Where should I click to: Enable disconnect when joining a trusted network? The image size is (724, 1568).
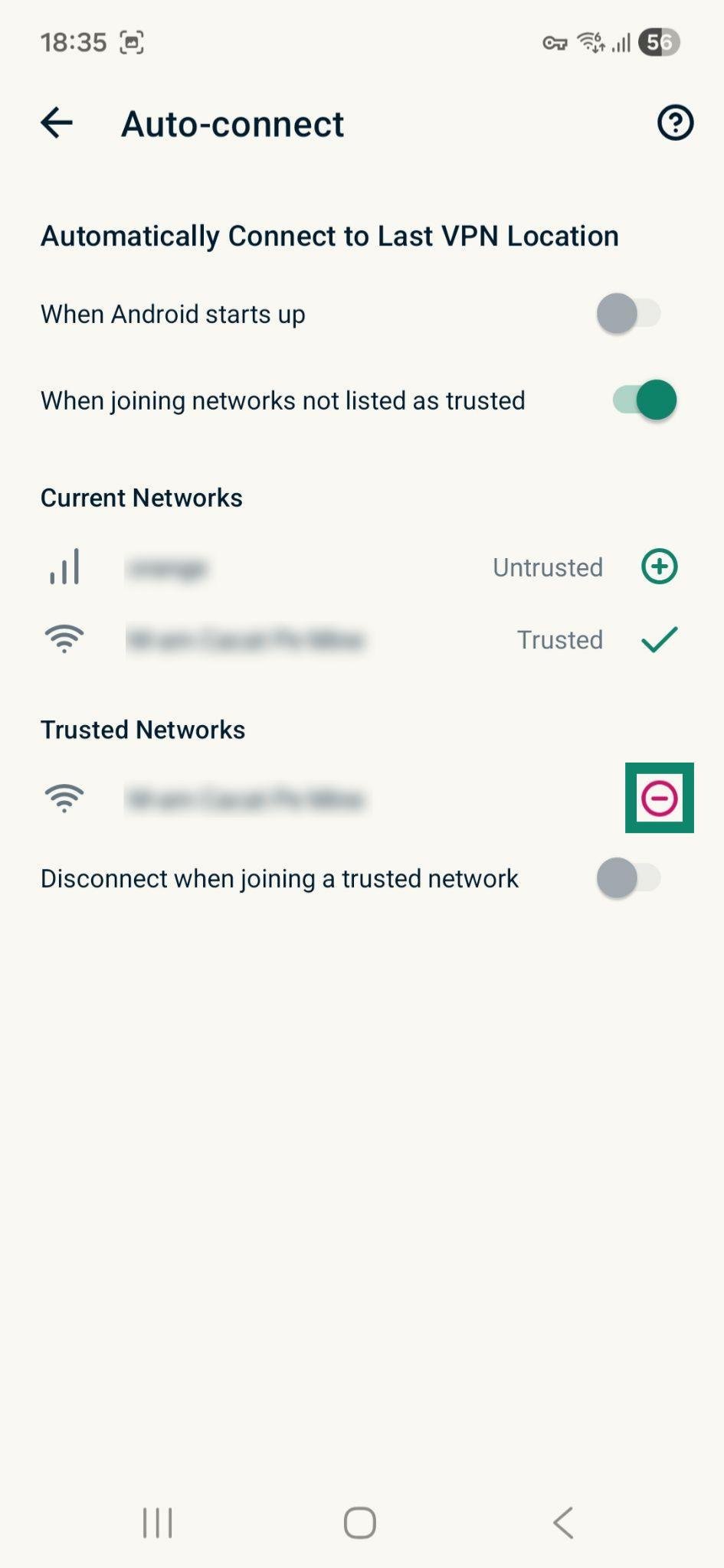(628, 878)
